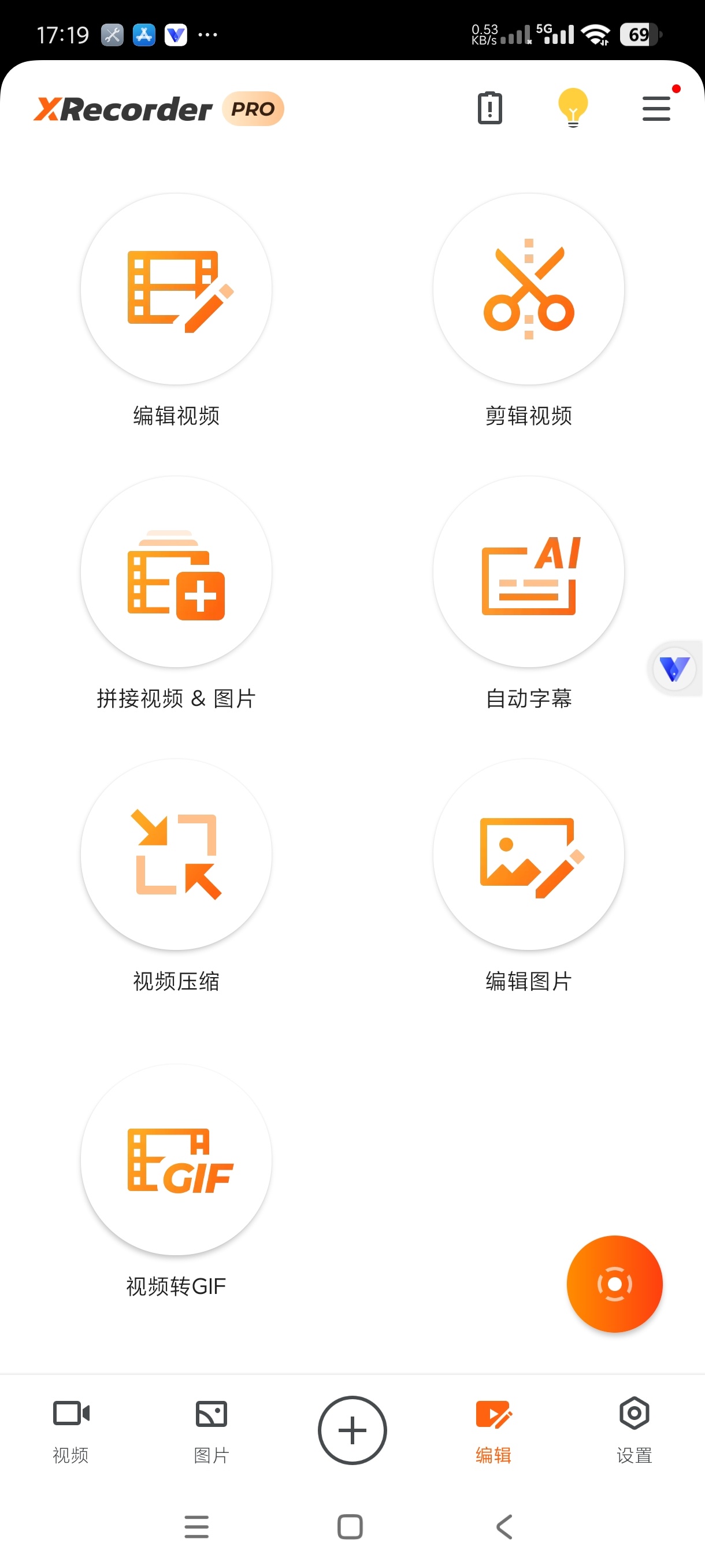Tap the PRO badge
Viewport: 705px width, 1568px height.
coord(253,109)
